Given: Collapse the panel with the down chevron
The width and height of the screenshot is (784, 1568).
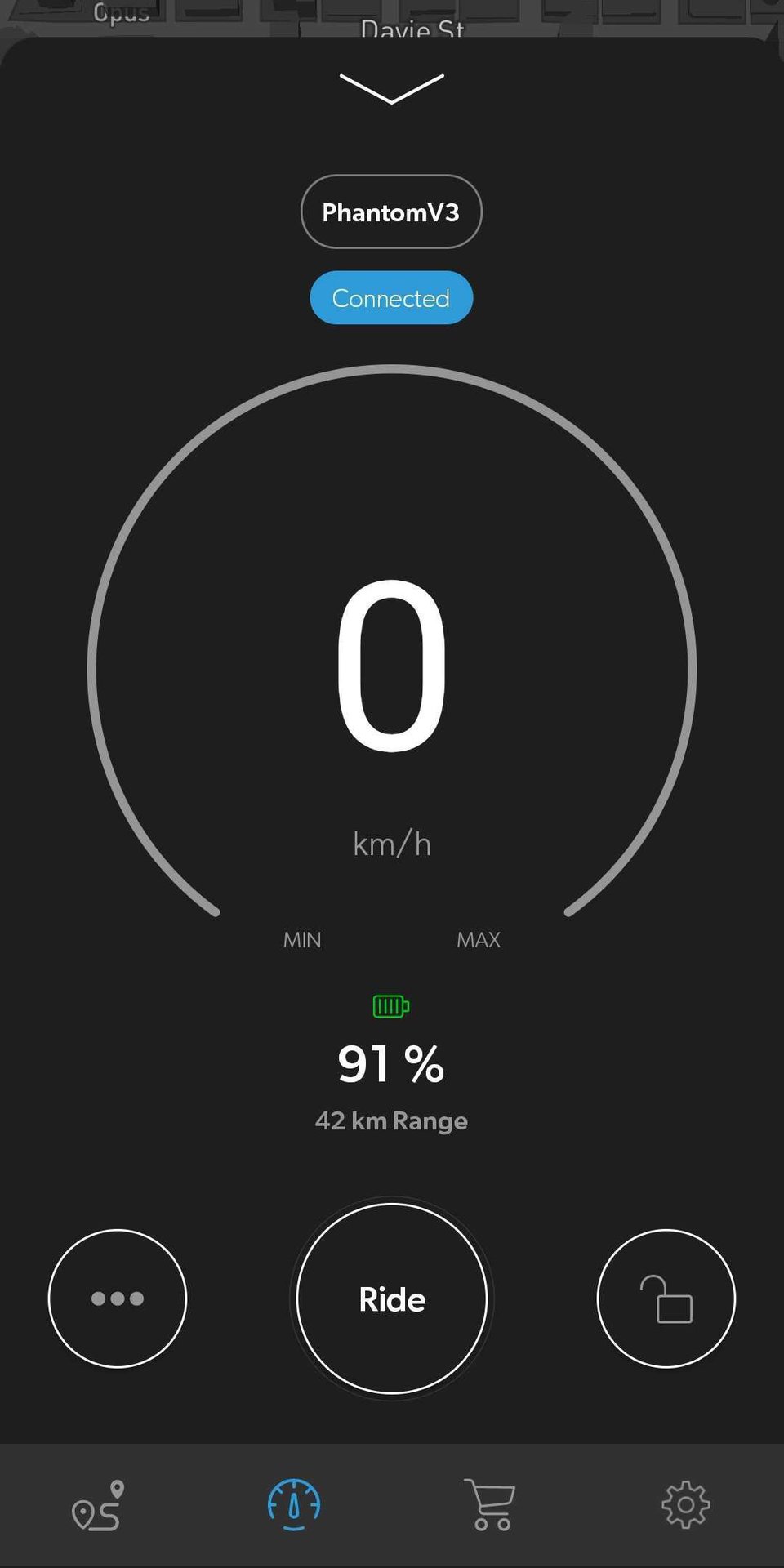Looking at the screenshot, I should [391, 88].
